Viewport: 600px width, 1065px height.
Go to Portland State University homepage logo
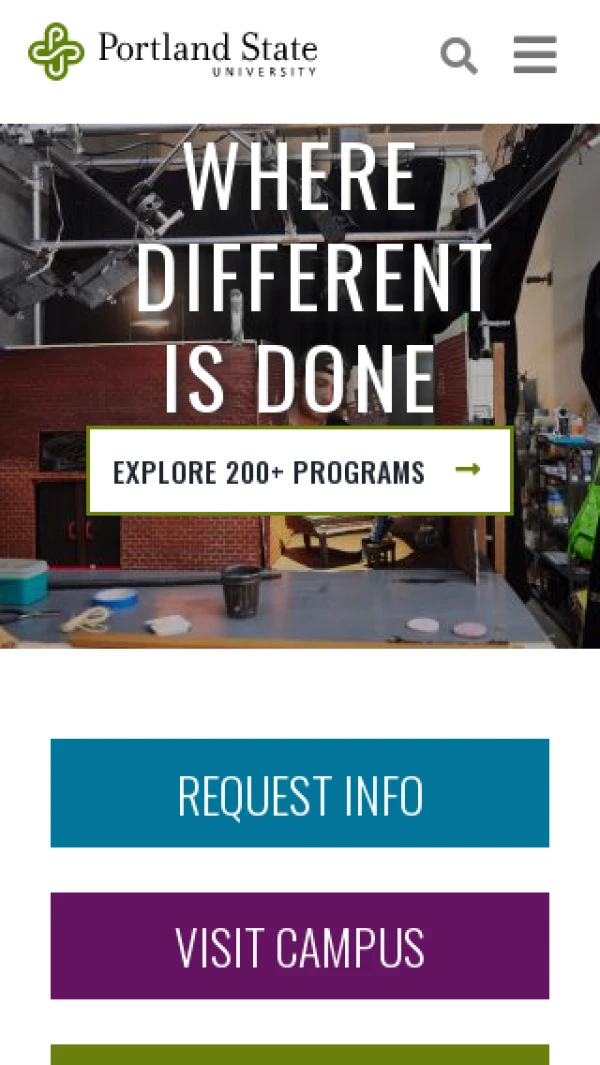click(x=173, y=52)
